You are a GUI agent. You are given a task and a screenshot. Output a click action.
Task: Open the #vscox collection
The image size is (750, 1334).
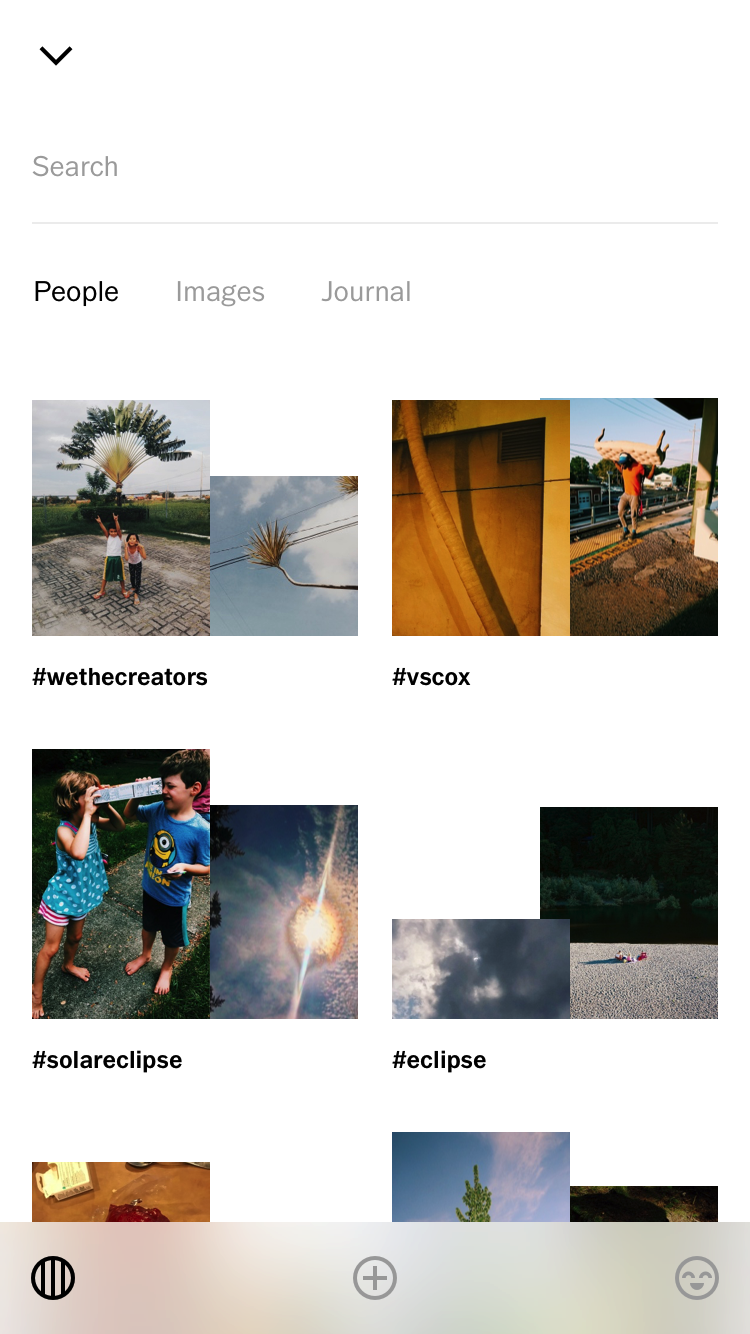(x=555, y=545)
